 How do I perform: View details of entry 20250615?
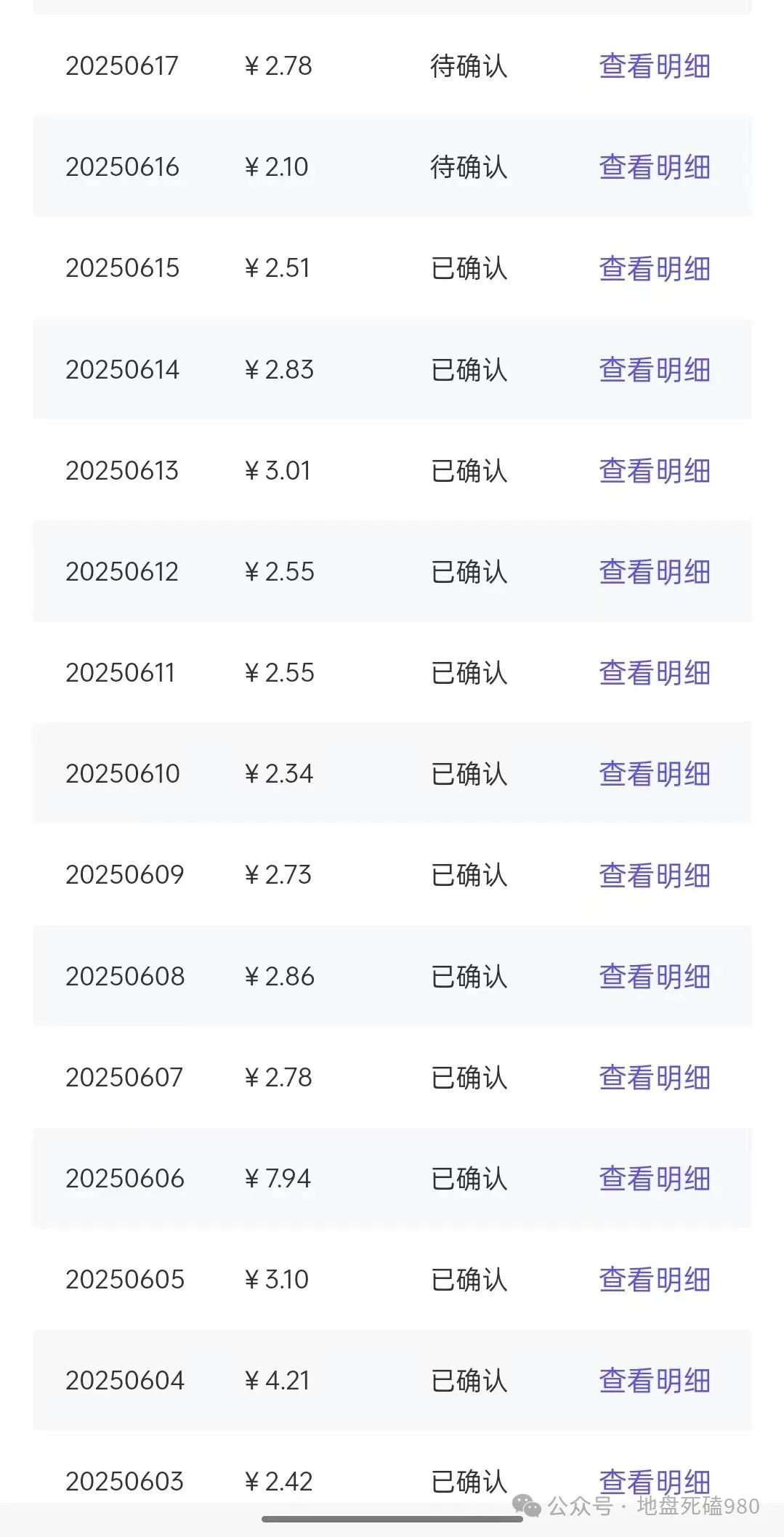[x=653, y=267]
